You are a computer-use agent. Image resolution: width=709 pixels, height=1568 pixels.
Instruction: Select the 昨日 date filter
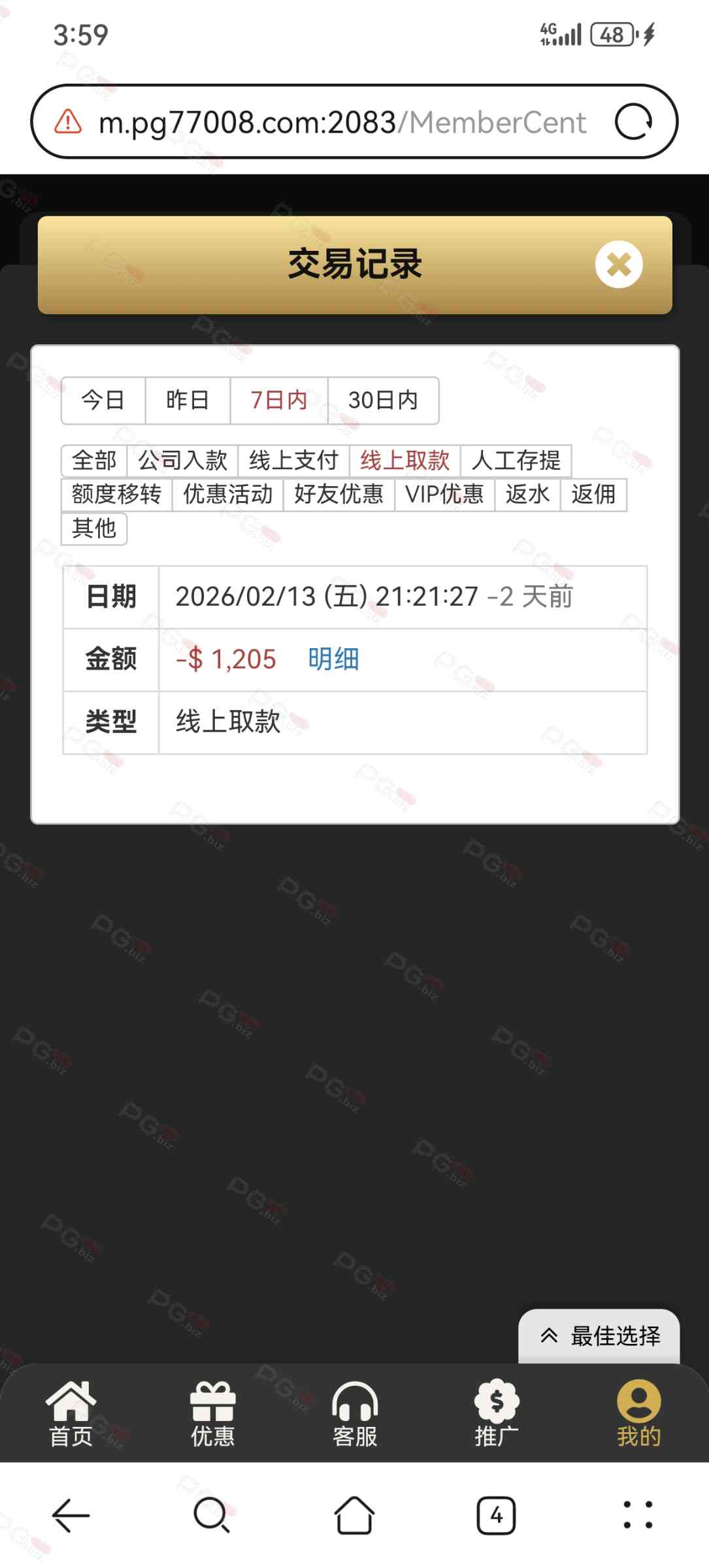(188, 400)
